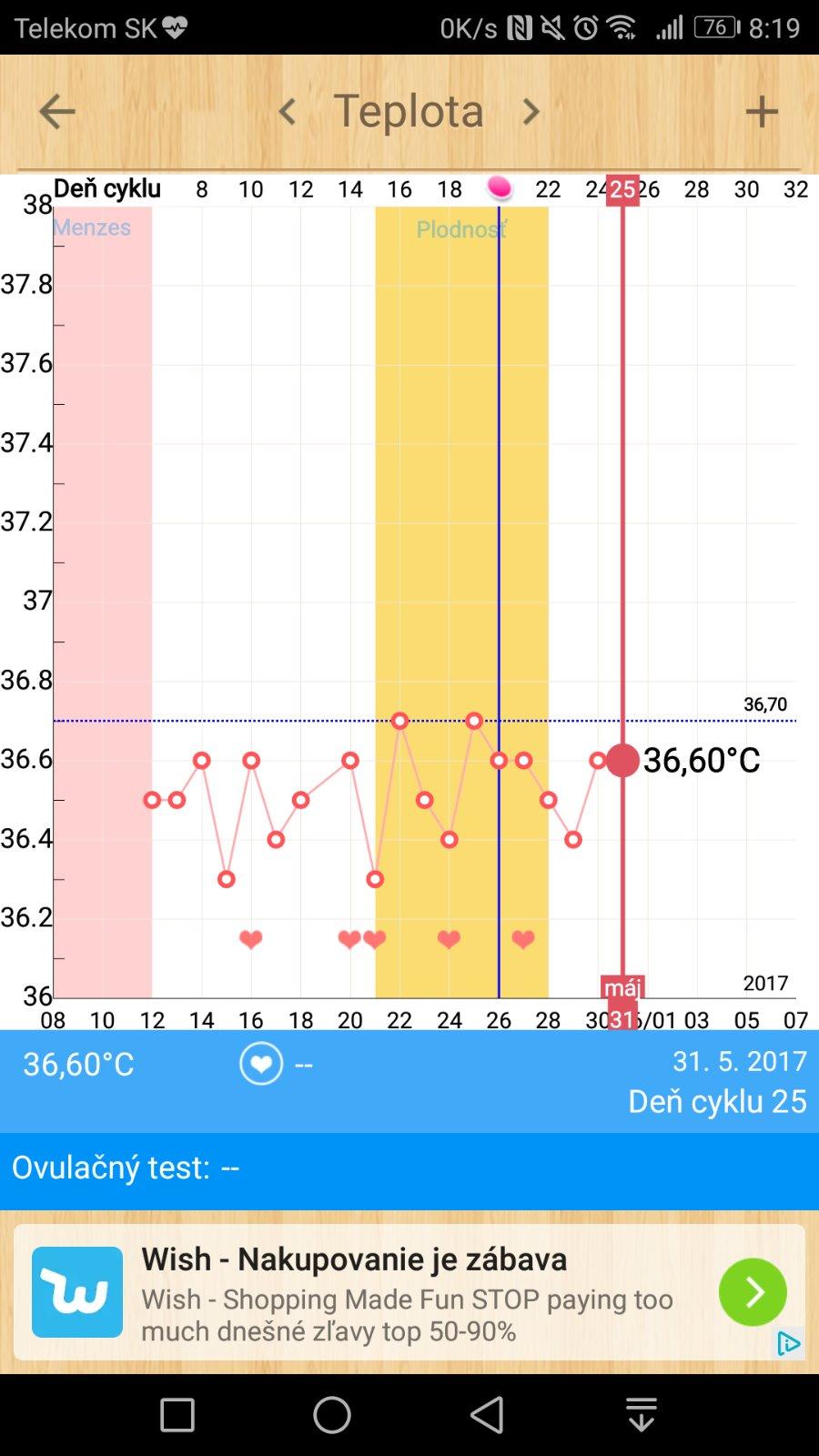Screen dimensions: 819x1456
Task: Open the ad info icon on Wish banner
Action: (788, 1344)
